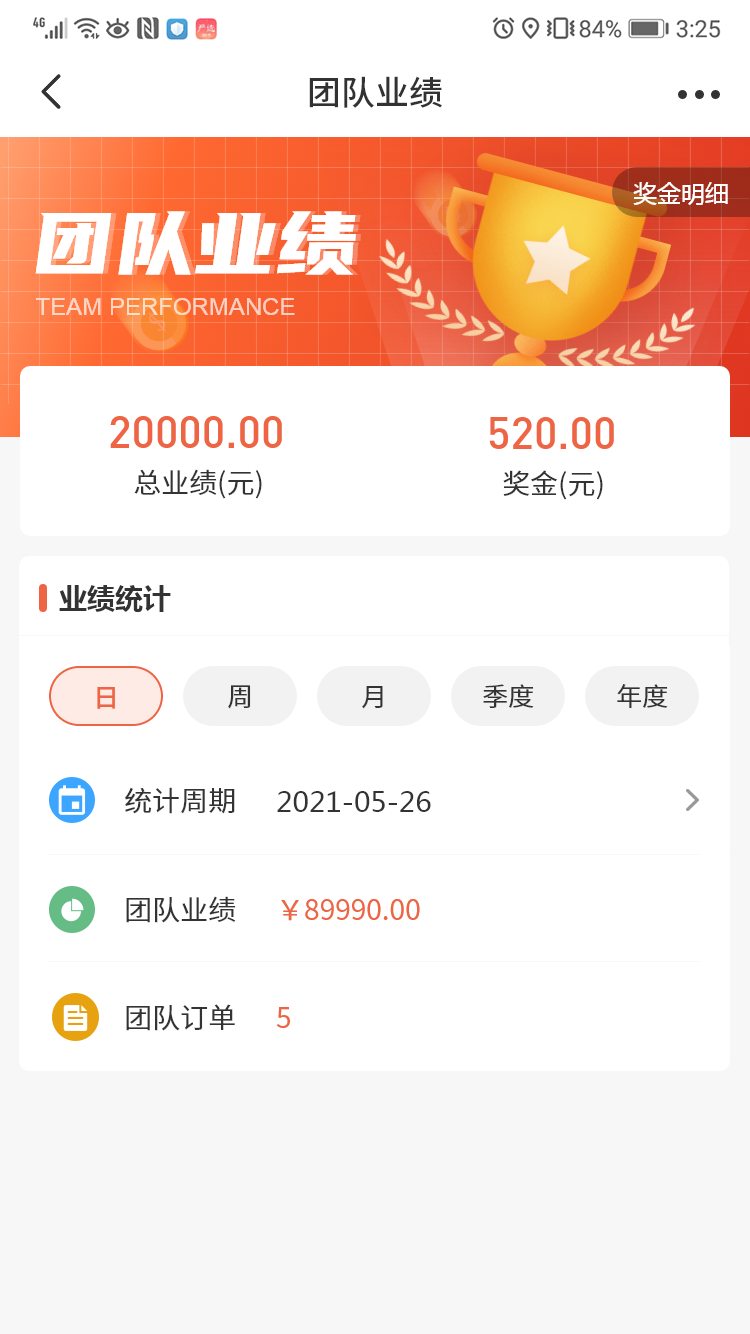Select the 日 daily statistics tab
The height and width of the screenshot is (1334, 750).
point(106,696)
